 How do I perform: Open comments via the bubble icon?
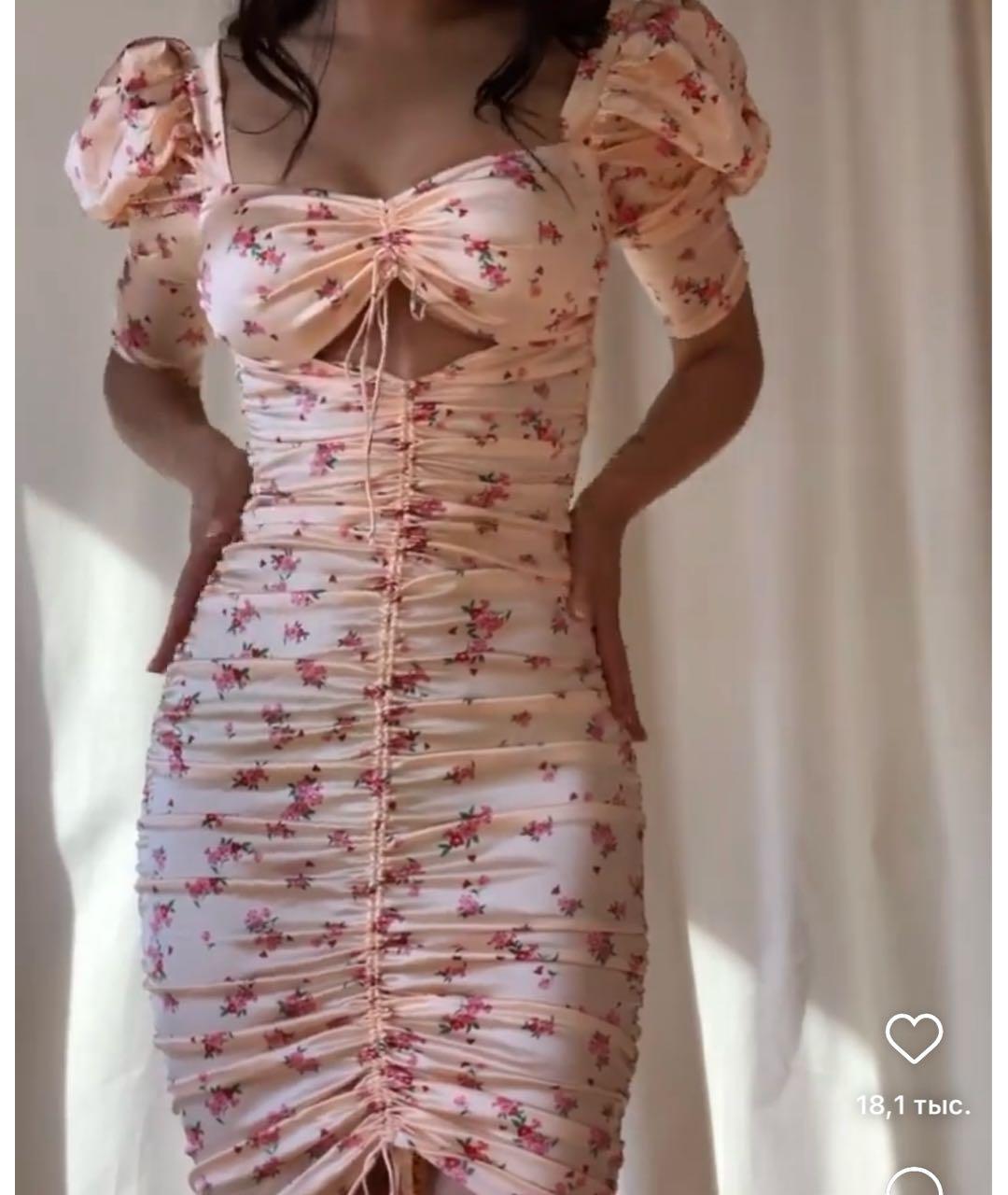tap(914, 1183)
